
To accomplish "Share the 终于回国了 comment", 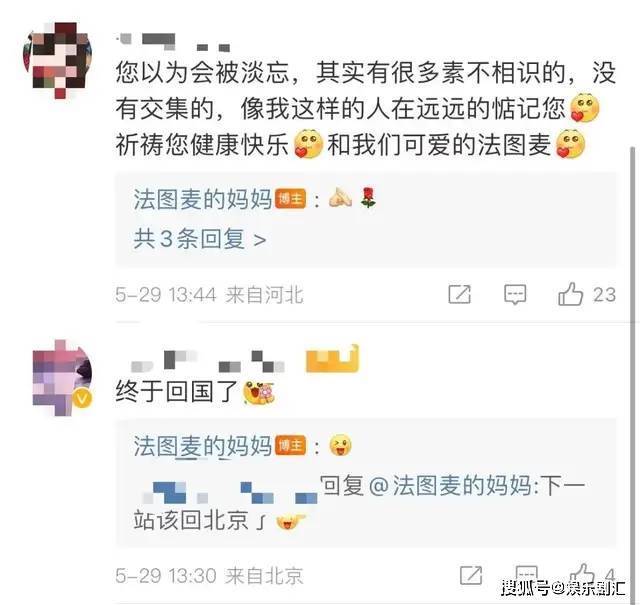I will pos(470,575).
